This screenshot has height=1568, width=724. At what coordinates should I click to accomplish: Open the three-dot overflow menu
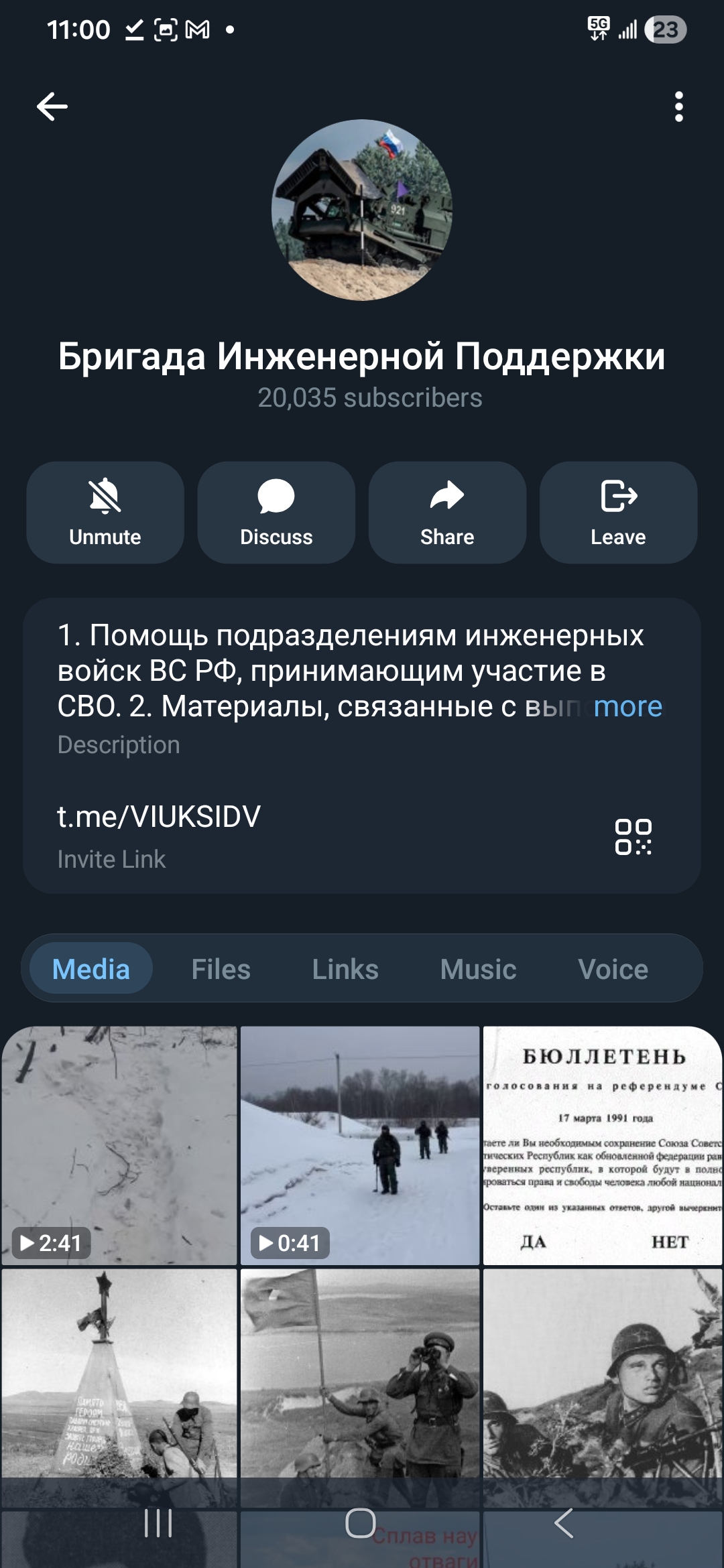(x=678, y=107)
